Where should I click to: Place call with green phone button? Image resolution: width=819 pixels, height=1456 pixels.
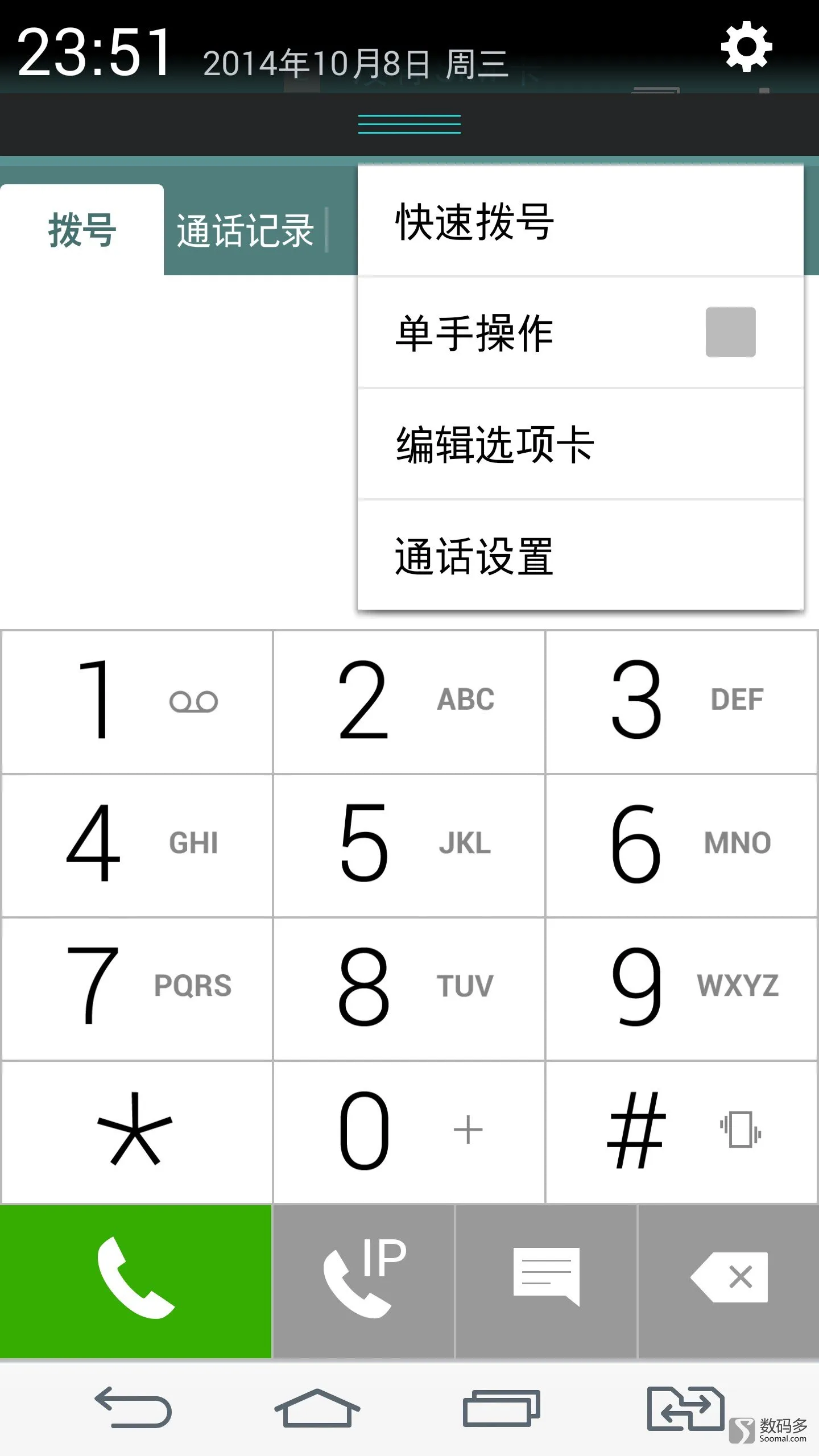coord(135,1281)
